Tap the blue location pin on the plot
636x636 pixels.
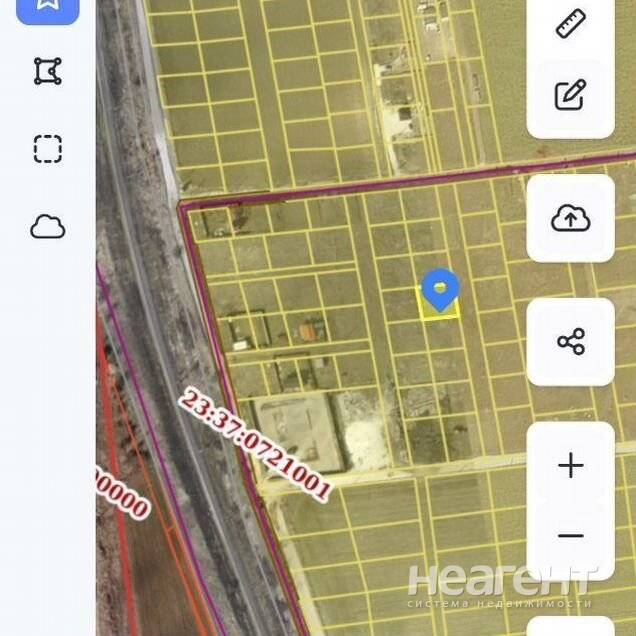[x=440, y=290]
